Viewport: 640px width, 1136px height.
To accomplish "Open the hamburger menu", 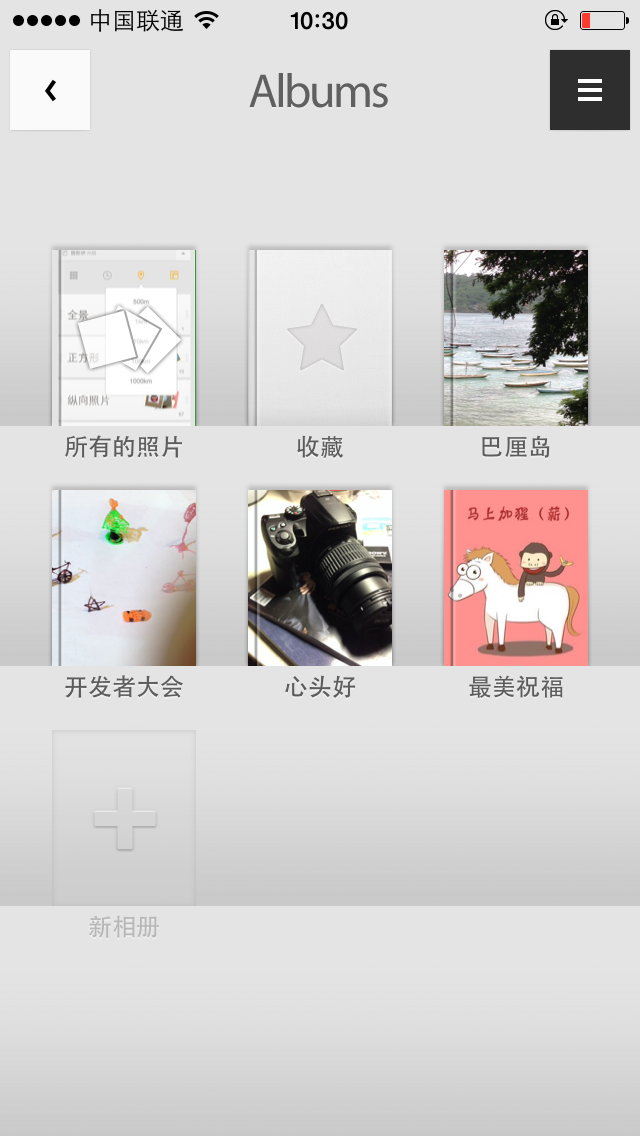I will click(589, 90).
